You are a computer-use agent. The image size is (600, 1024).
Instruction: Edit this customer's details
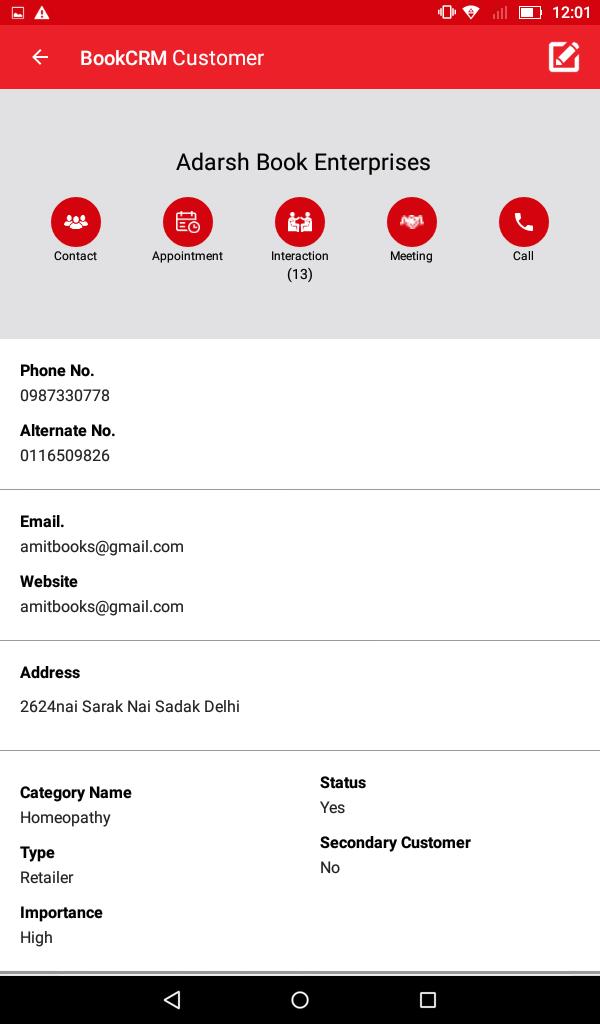564,57
